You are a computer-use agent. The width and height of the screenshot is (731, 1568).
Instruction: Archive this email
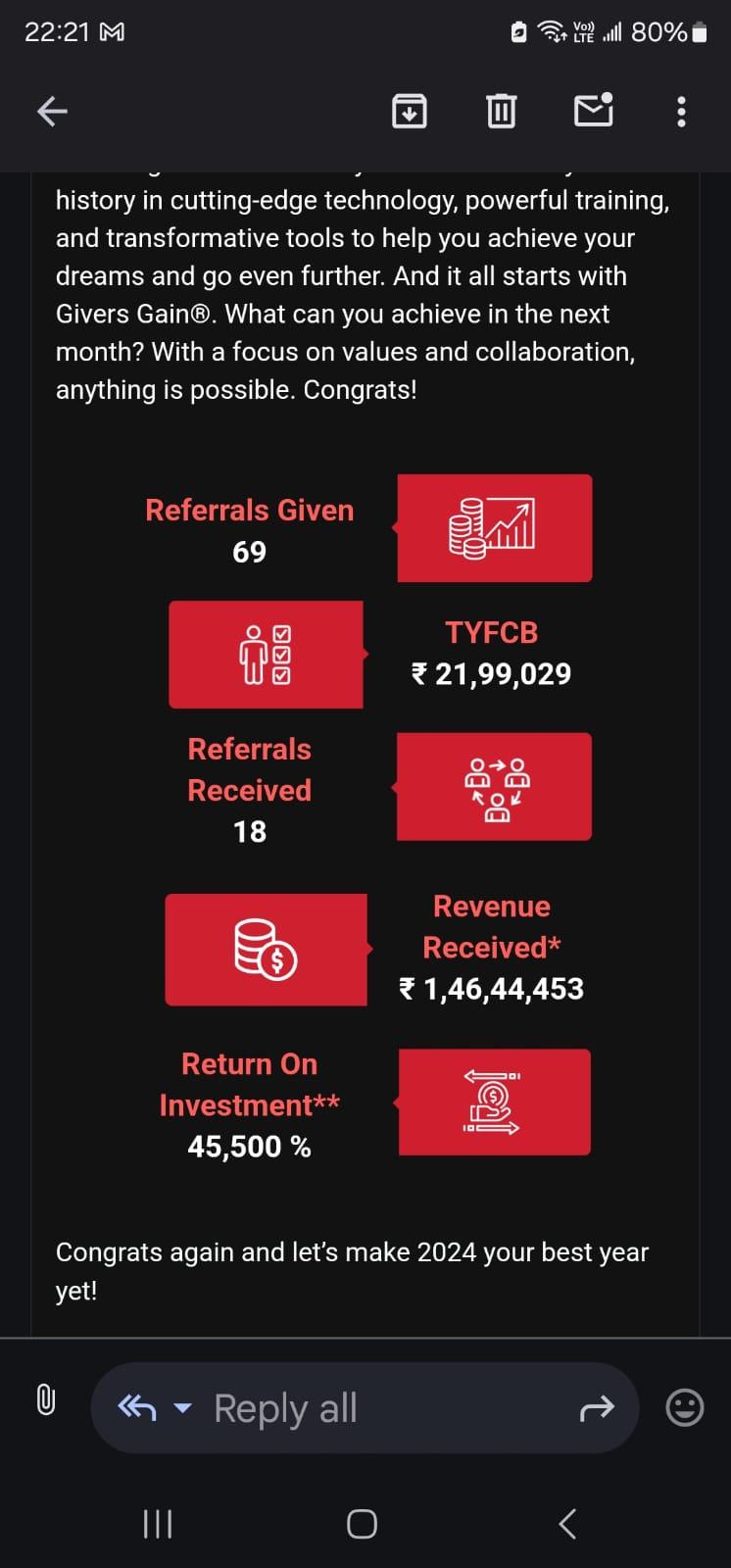click(x=409, y=111)
